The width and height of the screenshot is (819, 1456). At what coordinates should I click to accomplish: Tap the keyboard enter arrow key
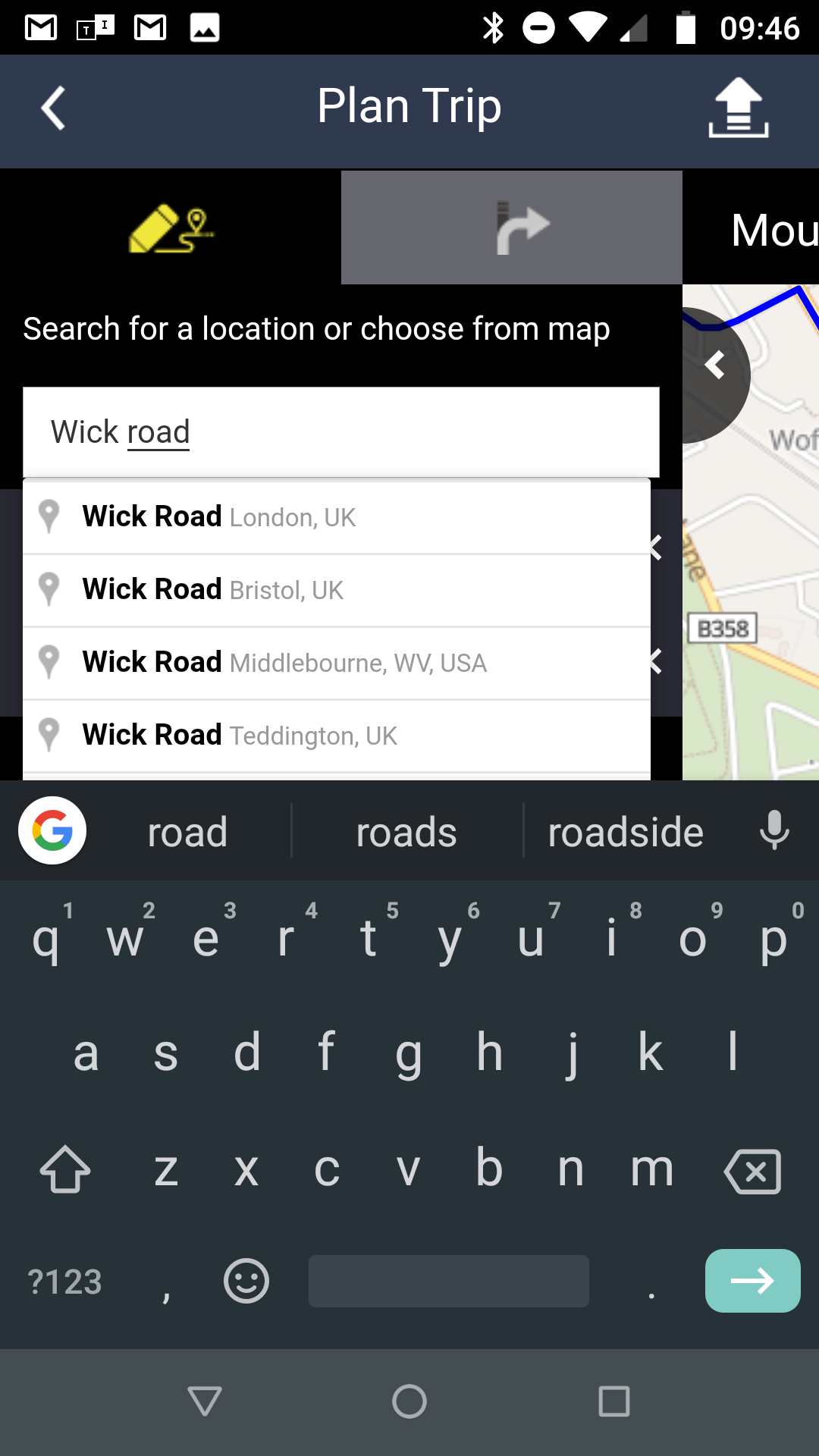pyautogui.click(x=752, y=1281)
